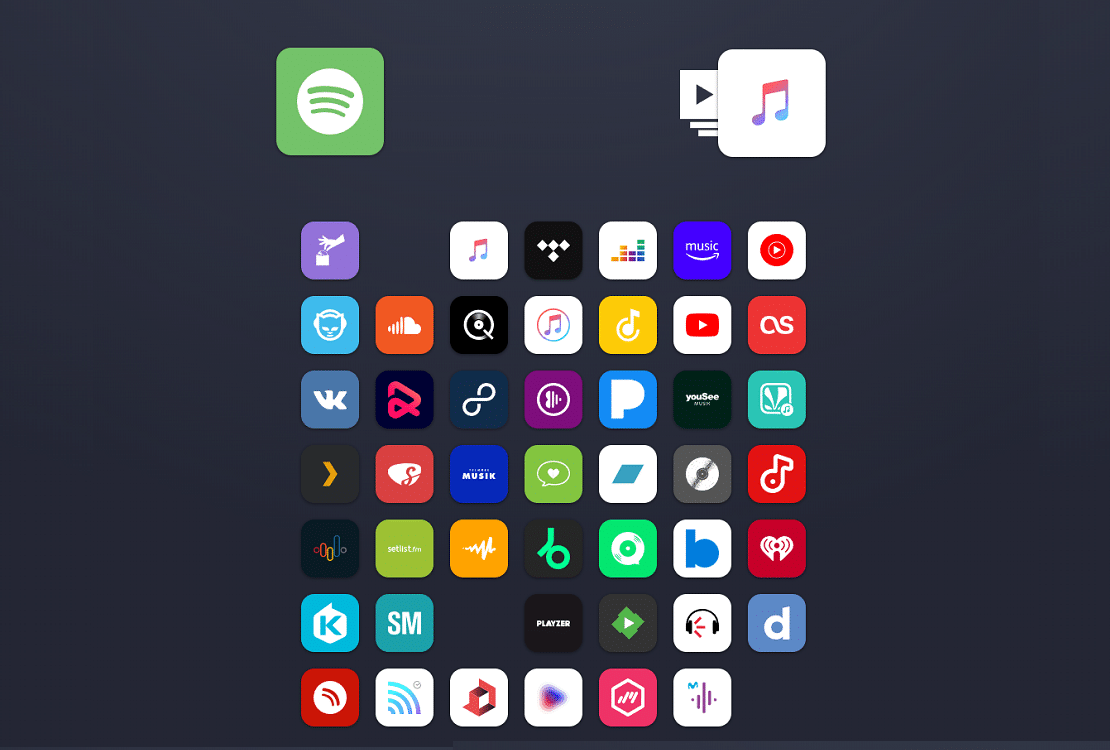Open the large Spotify source tile

330,102
